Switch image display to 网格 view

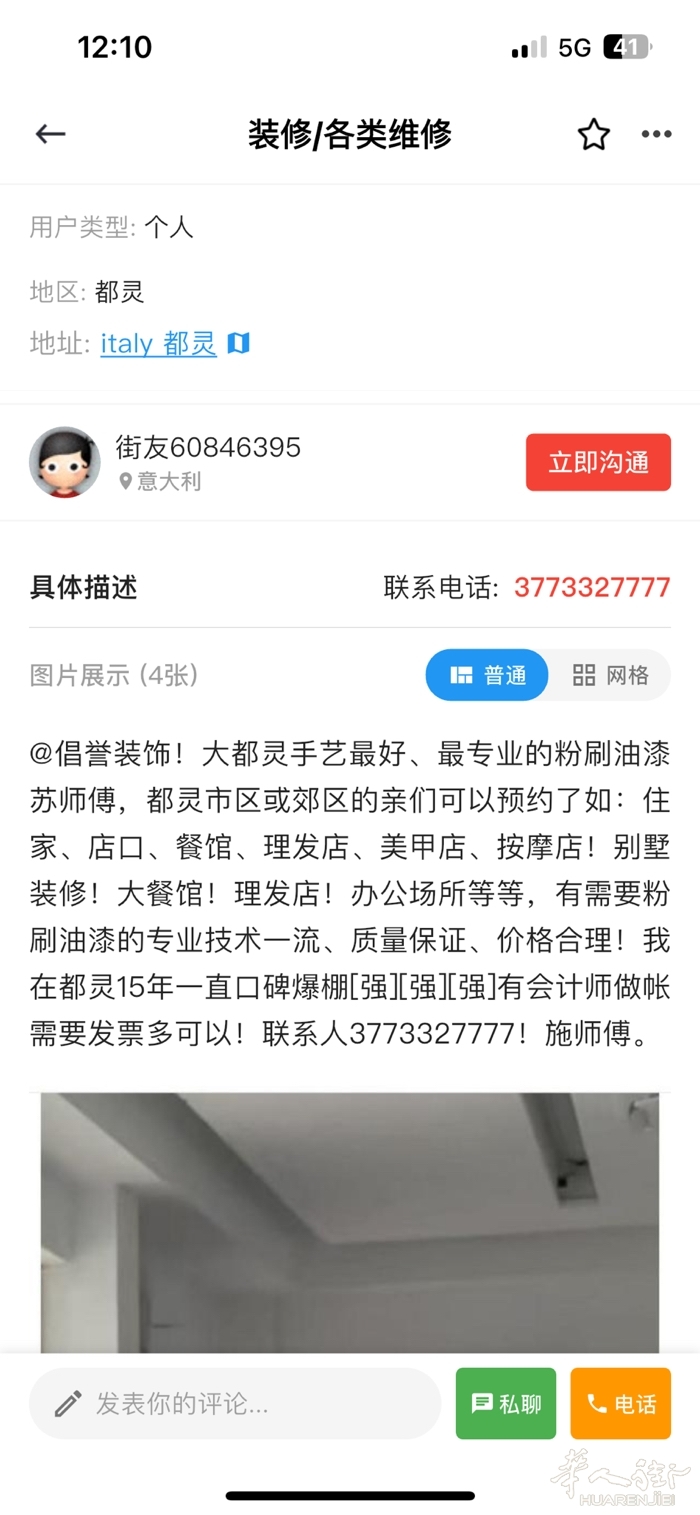(x=610, y=675)
